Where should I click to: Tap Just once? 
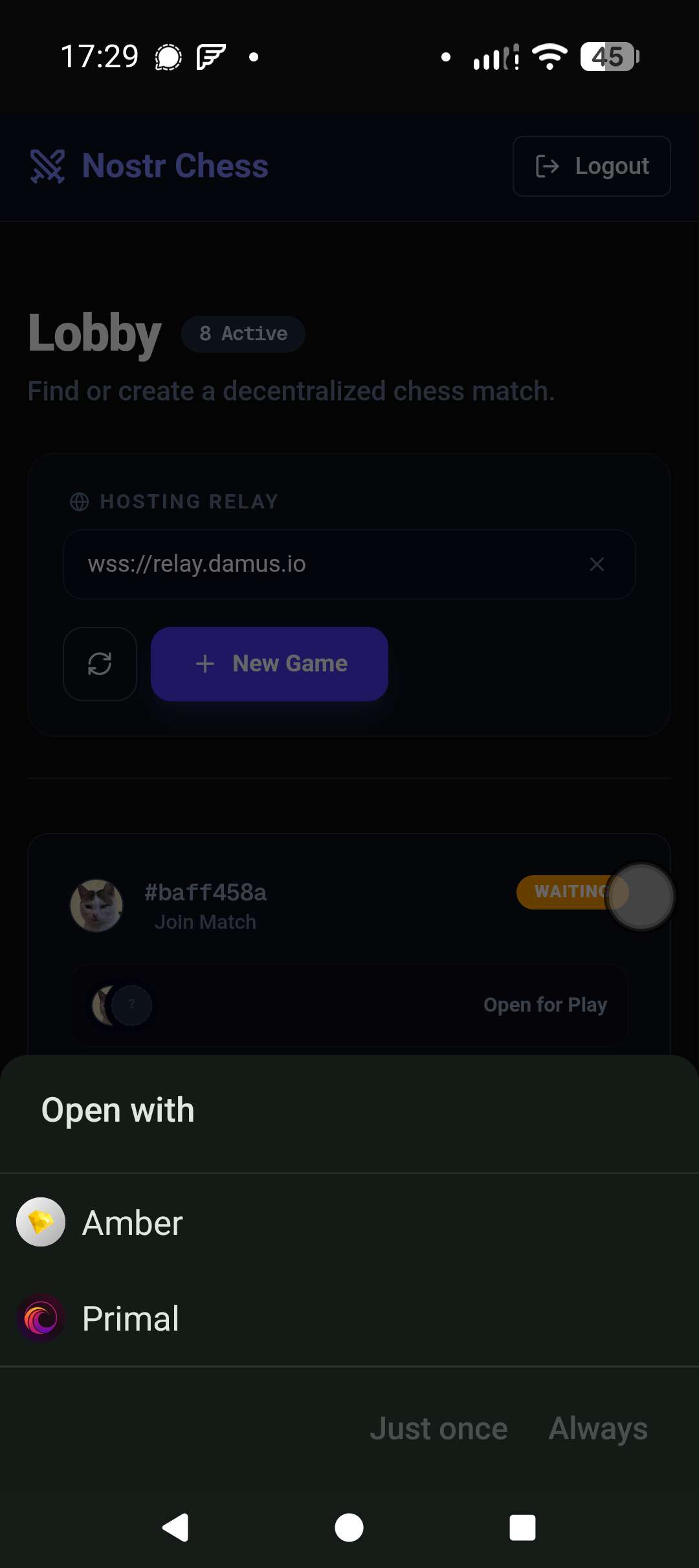pyautogui.click(x=438, y=1428)
